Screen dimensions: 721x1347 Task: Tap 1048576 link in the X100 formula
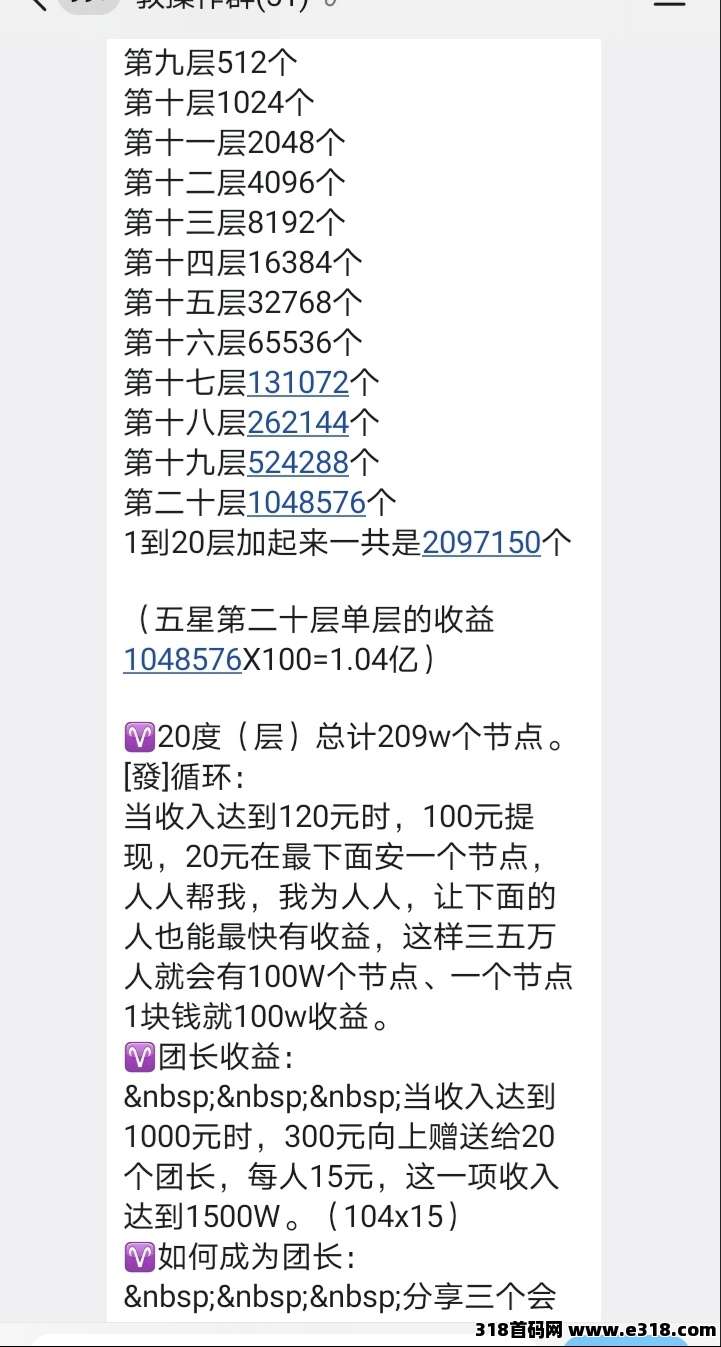(x=182, y=660)
